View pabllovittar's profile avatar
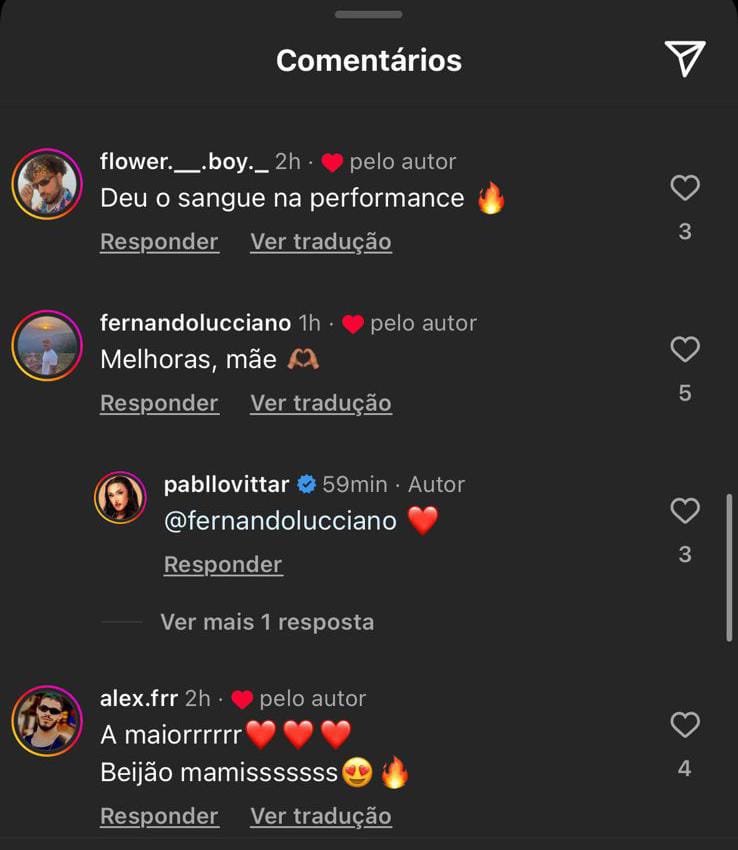This screenshot has width=738, height=850. pyautogui.click(x=120, y=497)
